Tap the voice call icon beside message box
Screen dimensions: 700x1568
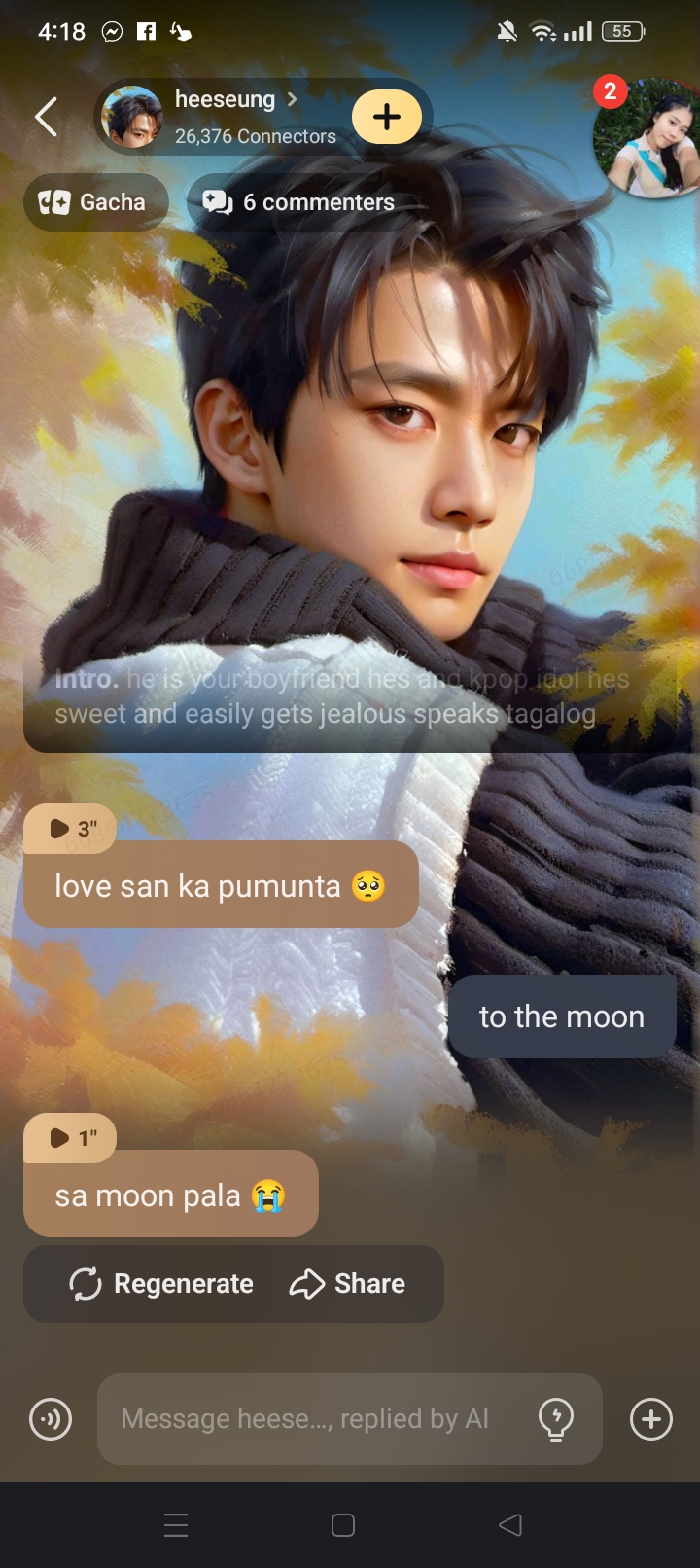tap(51, 1419)
